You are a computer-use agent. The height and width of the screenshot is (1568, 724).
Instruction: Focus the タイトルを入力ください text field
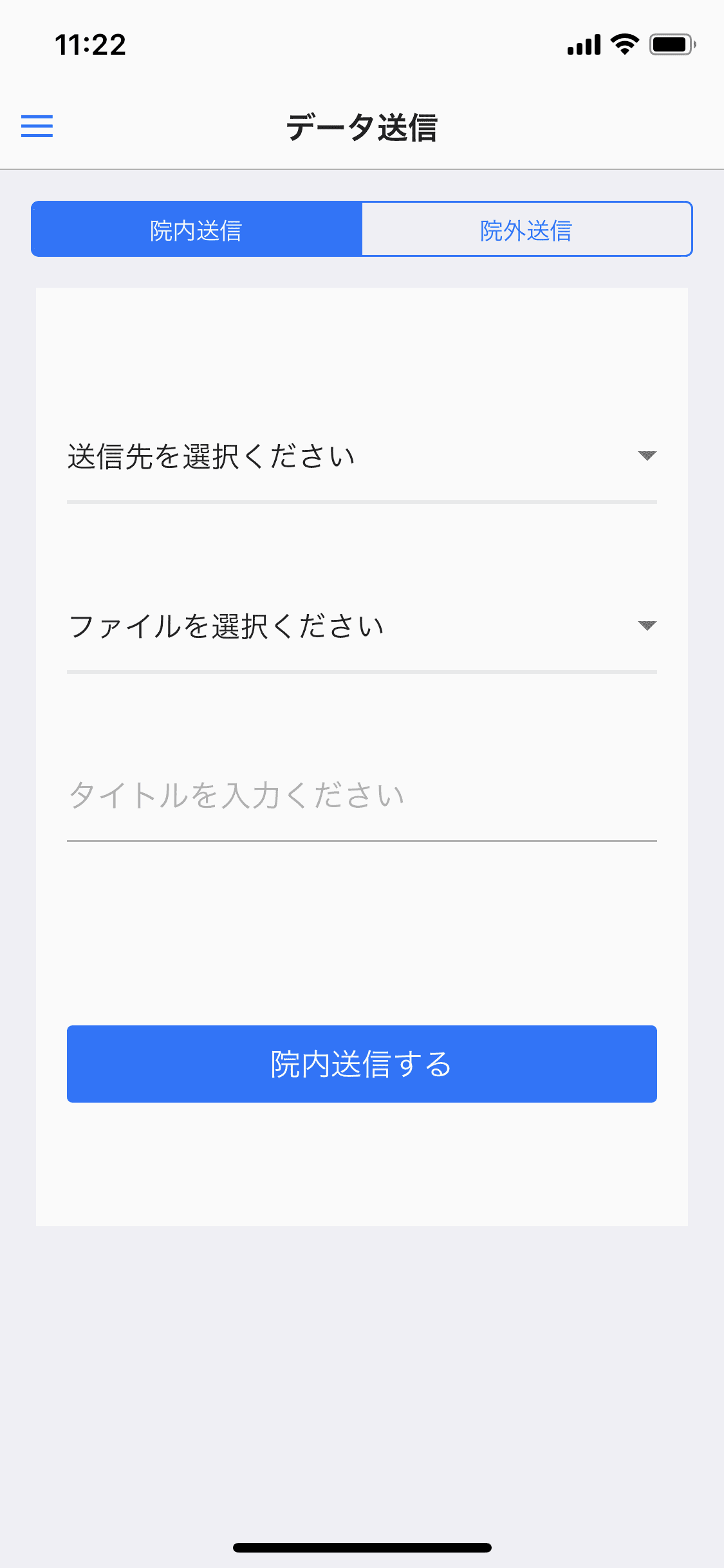coord(361,796)
